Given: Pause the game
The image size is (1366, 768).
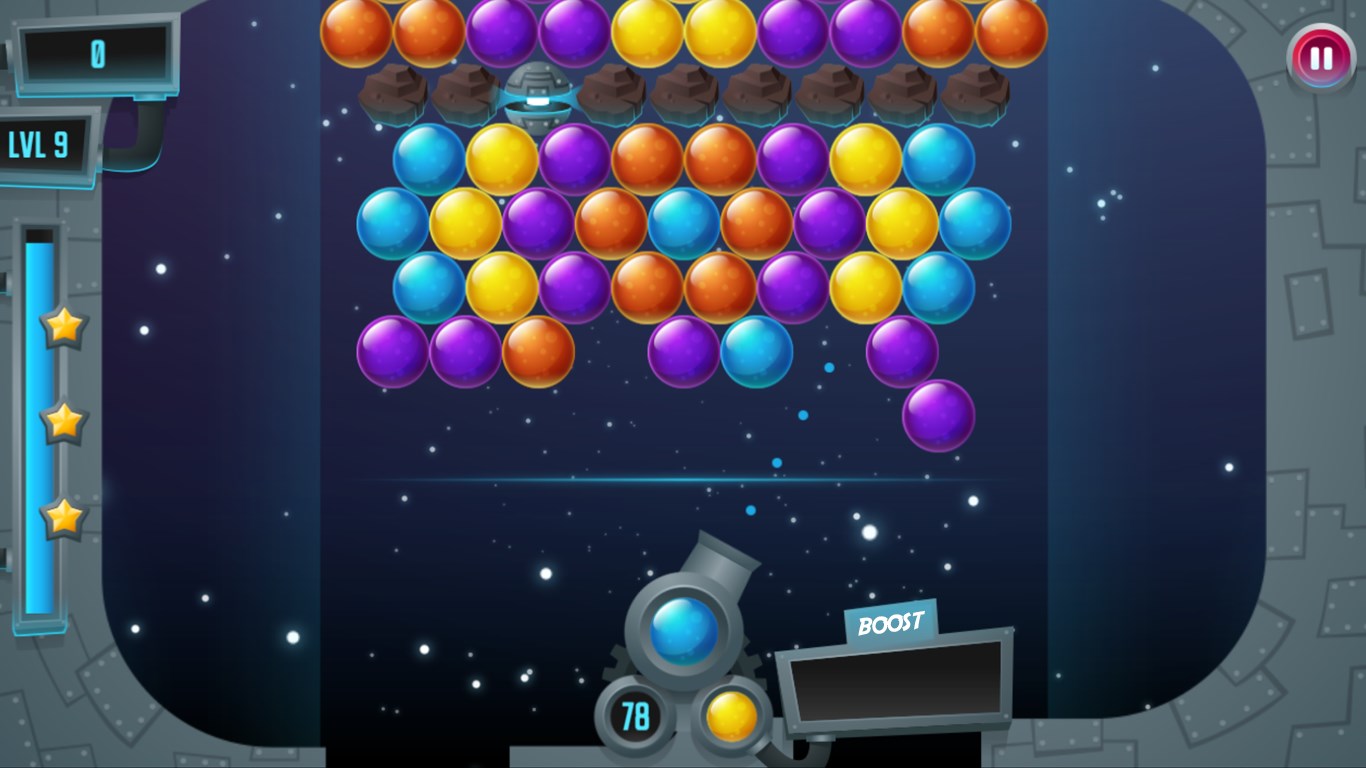Looking at the screenshot, I should [1321, 58].
